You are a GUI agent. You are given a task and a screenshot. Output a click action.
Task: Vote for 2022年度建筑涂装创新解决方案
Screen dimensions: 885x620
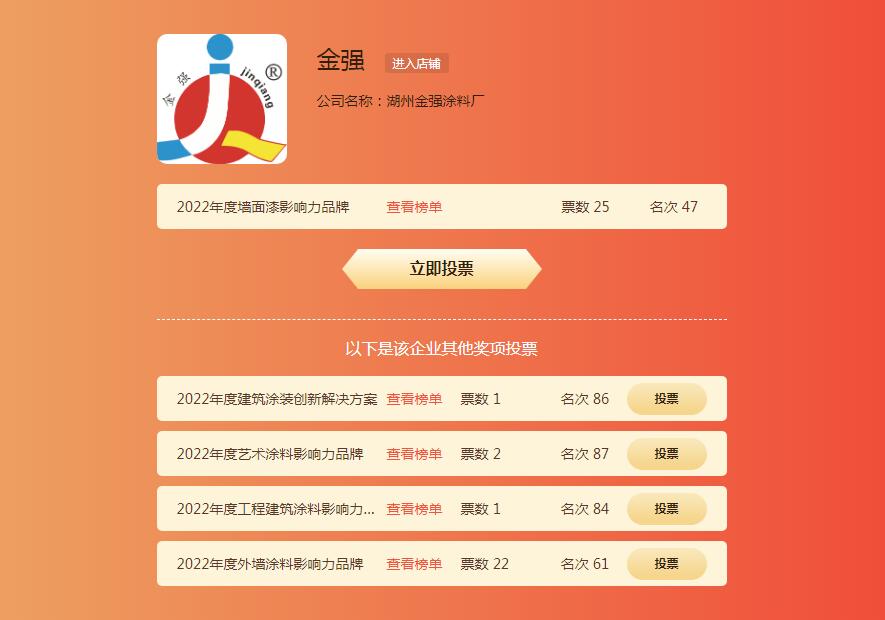click(666, 398)
